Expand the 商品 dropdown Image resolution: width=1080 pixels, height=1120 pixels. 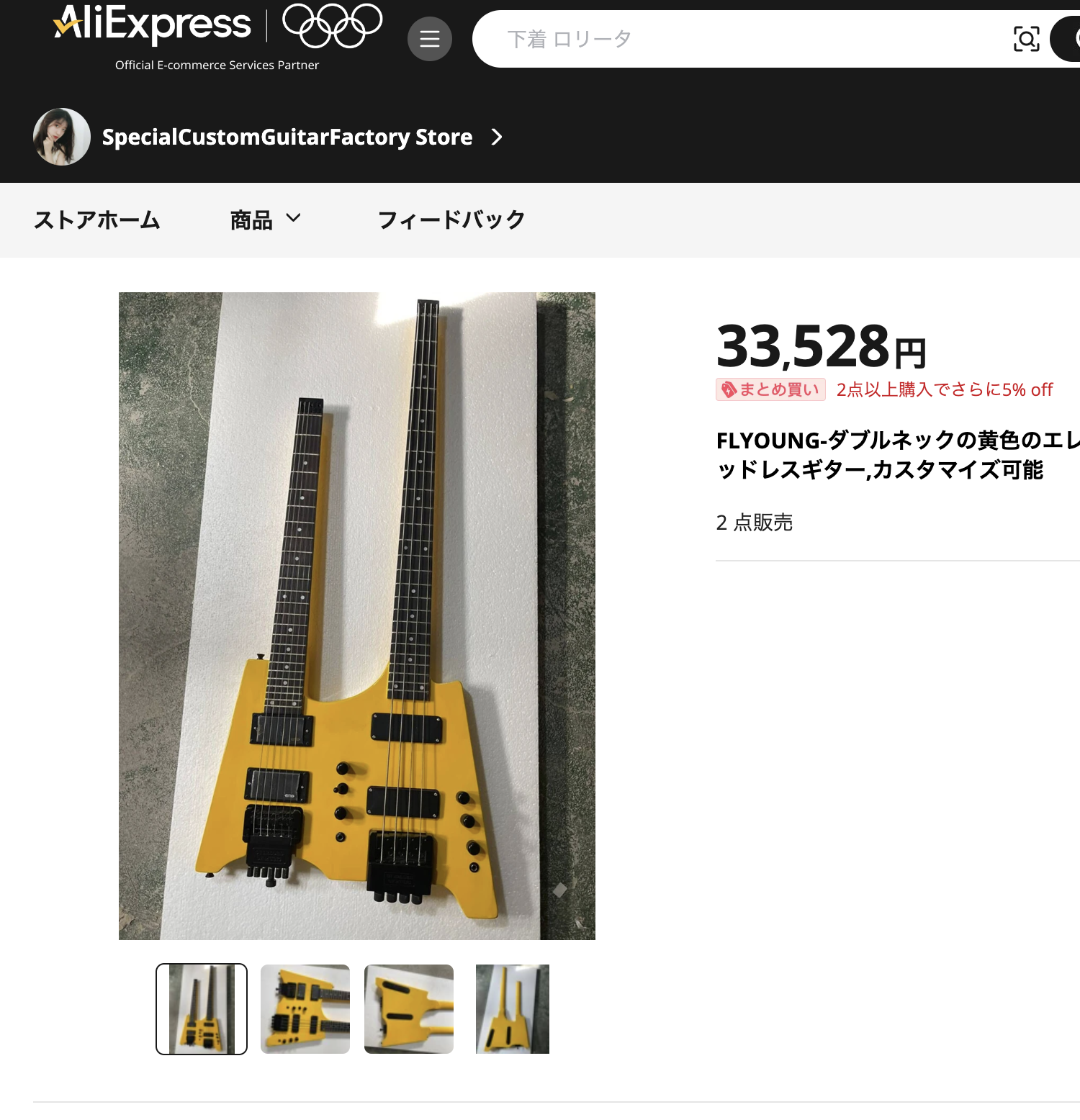coord(265,220)
